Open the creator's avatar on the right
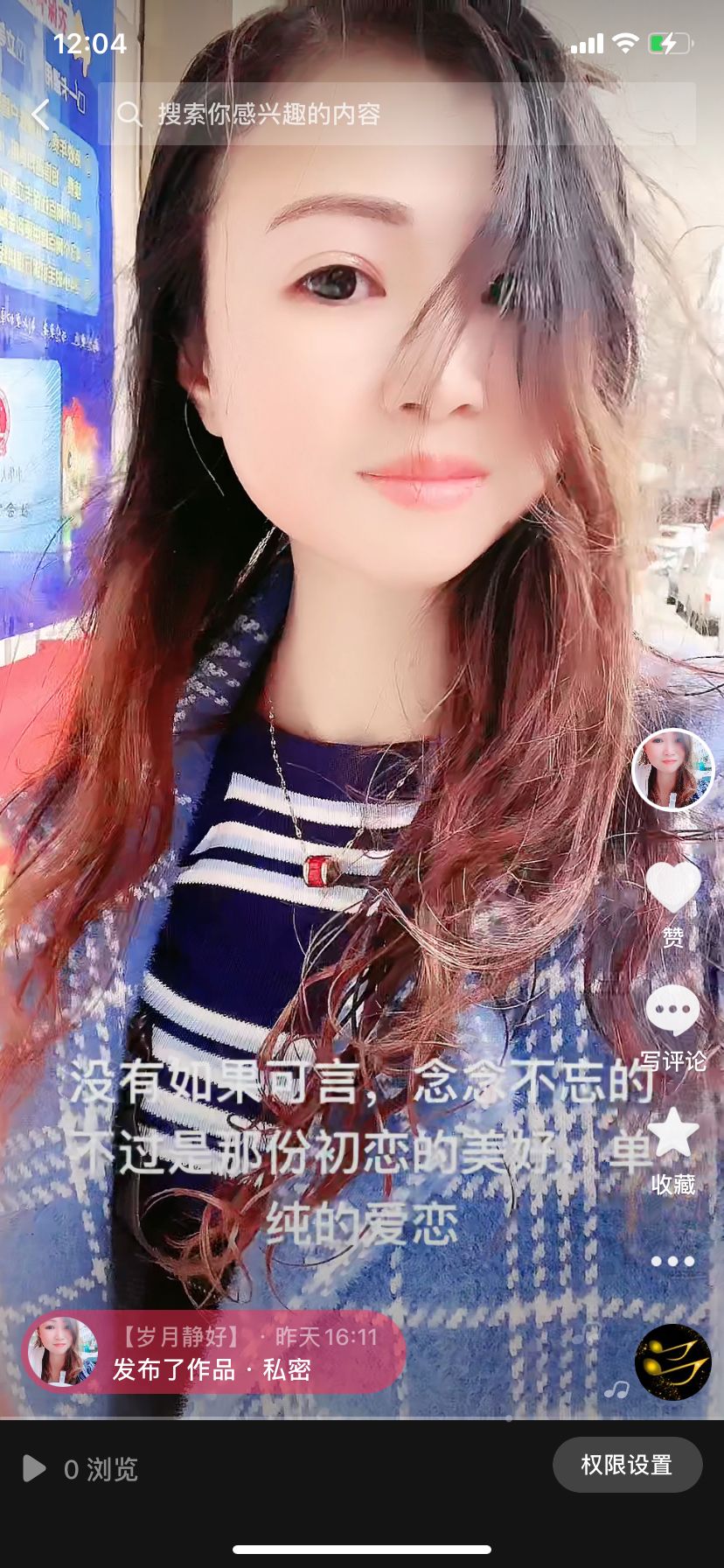 point(672,770)
